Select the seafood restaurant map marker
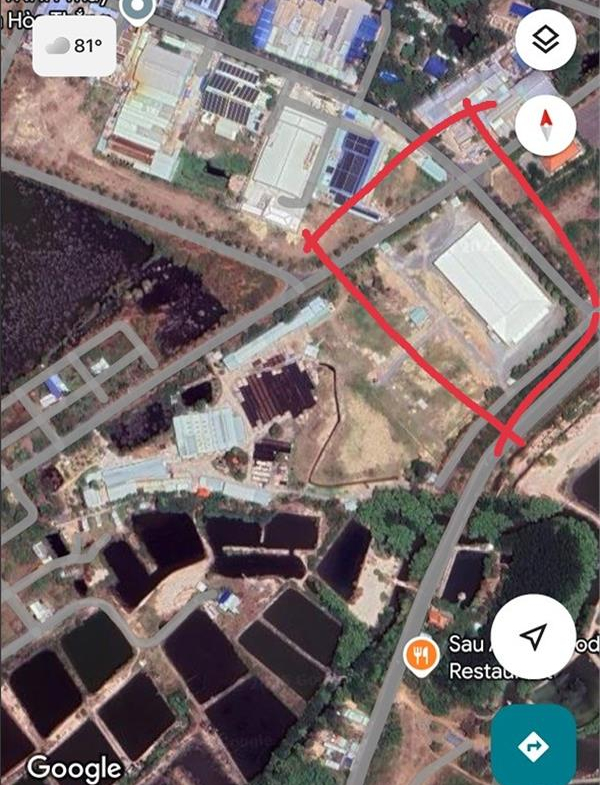600x785 pixels. pyautogui.click(x=421, y=656)
